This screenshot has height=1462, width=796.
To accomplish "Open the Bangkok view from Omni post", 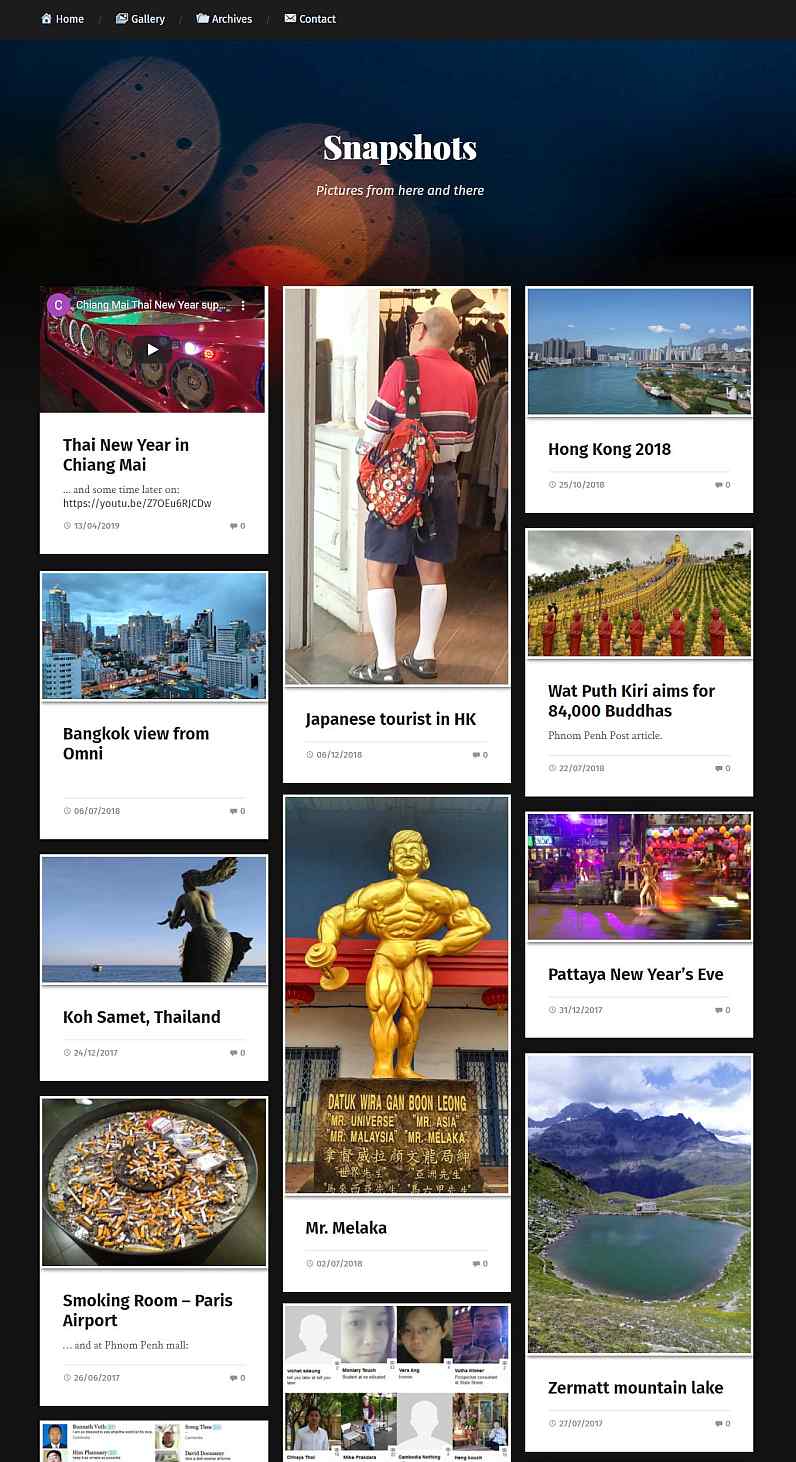I will tap(136, 743).
